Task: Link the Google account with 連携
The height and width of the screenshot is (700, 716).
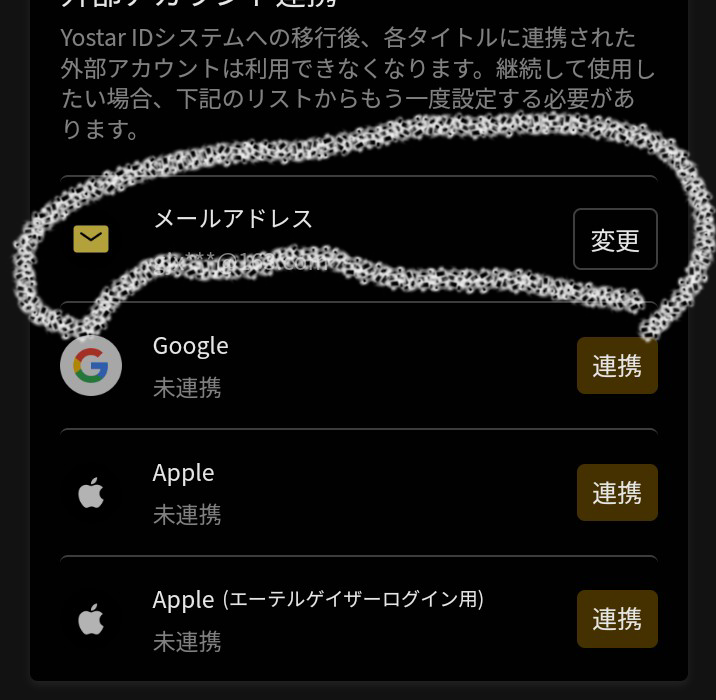Action: click(617, 366)
